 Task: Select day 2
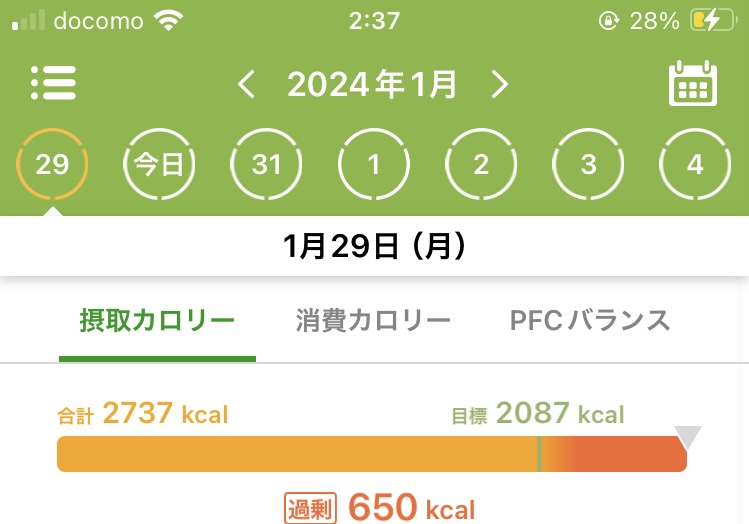(481, 164)
